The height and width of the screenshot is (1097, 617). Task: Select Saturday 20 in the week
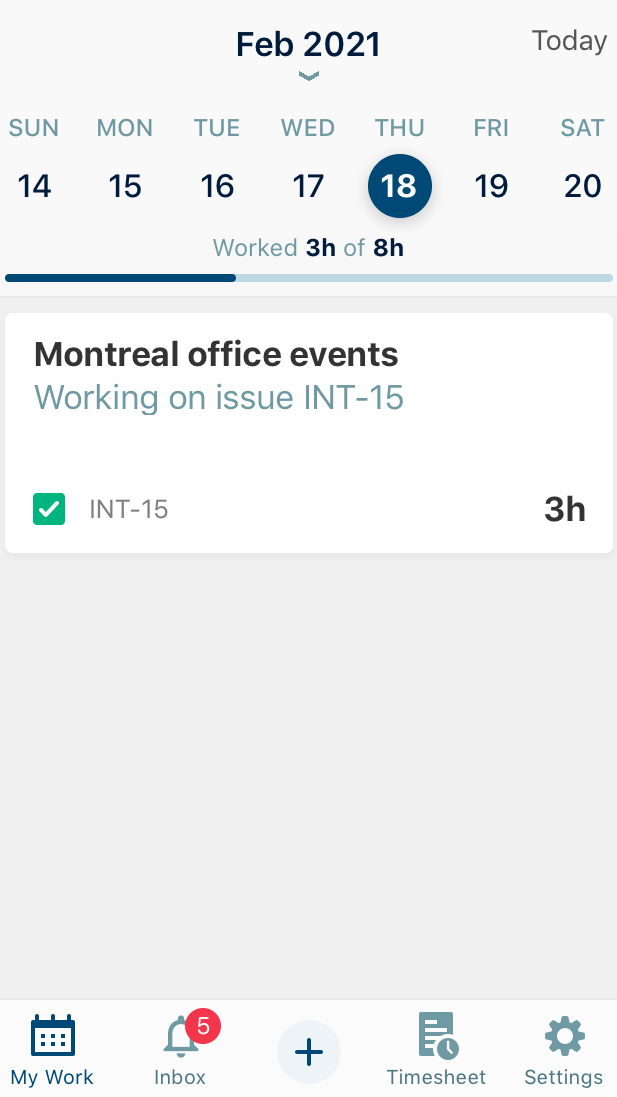click(x=583, y=186)
